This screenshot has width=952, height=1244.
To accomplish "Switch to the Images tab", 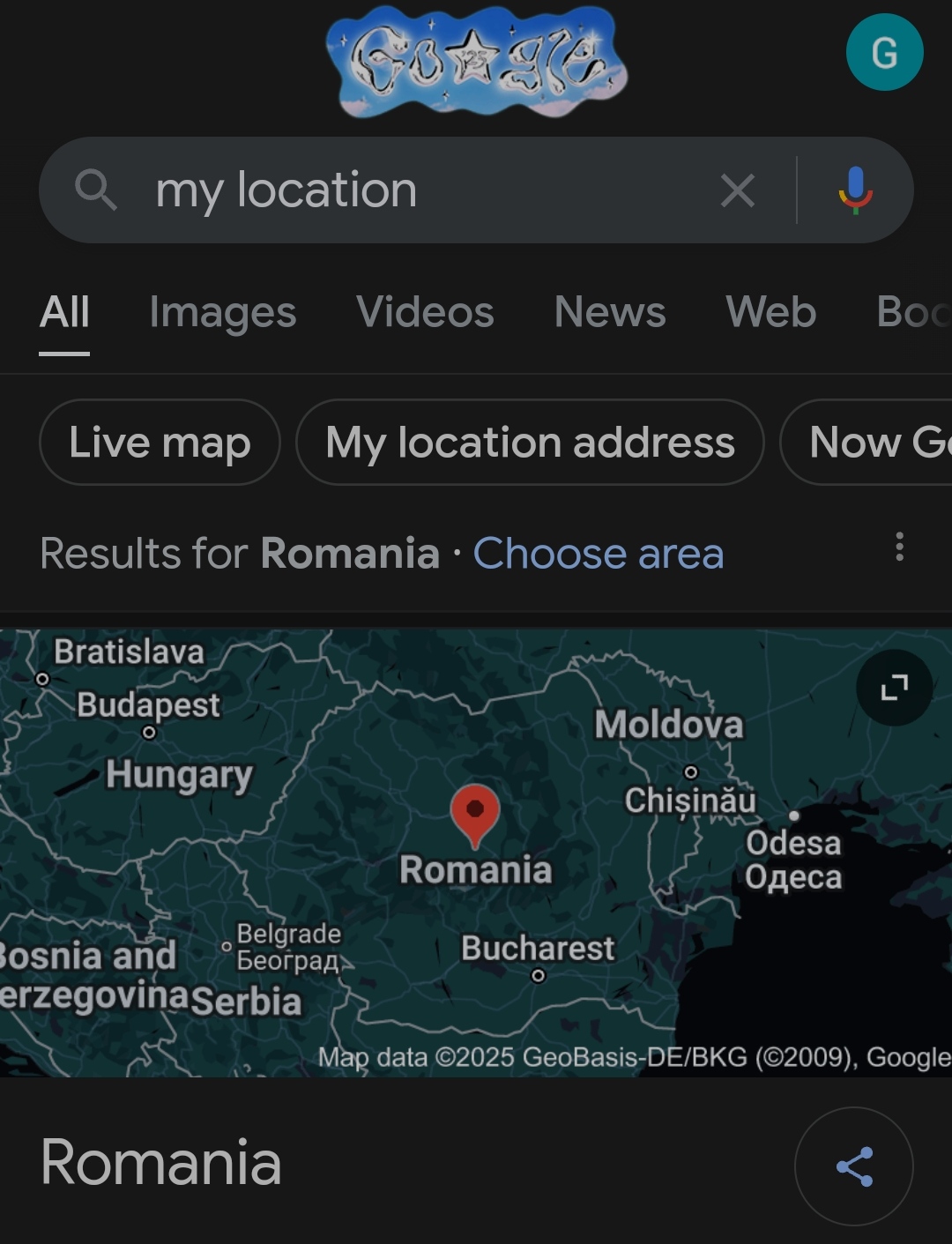I will click(222, 312).
